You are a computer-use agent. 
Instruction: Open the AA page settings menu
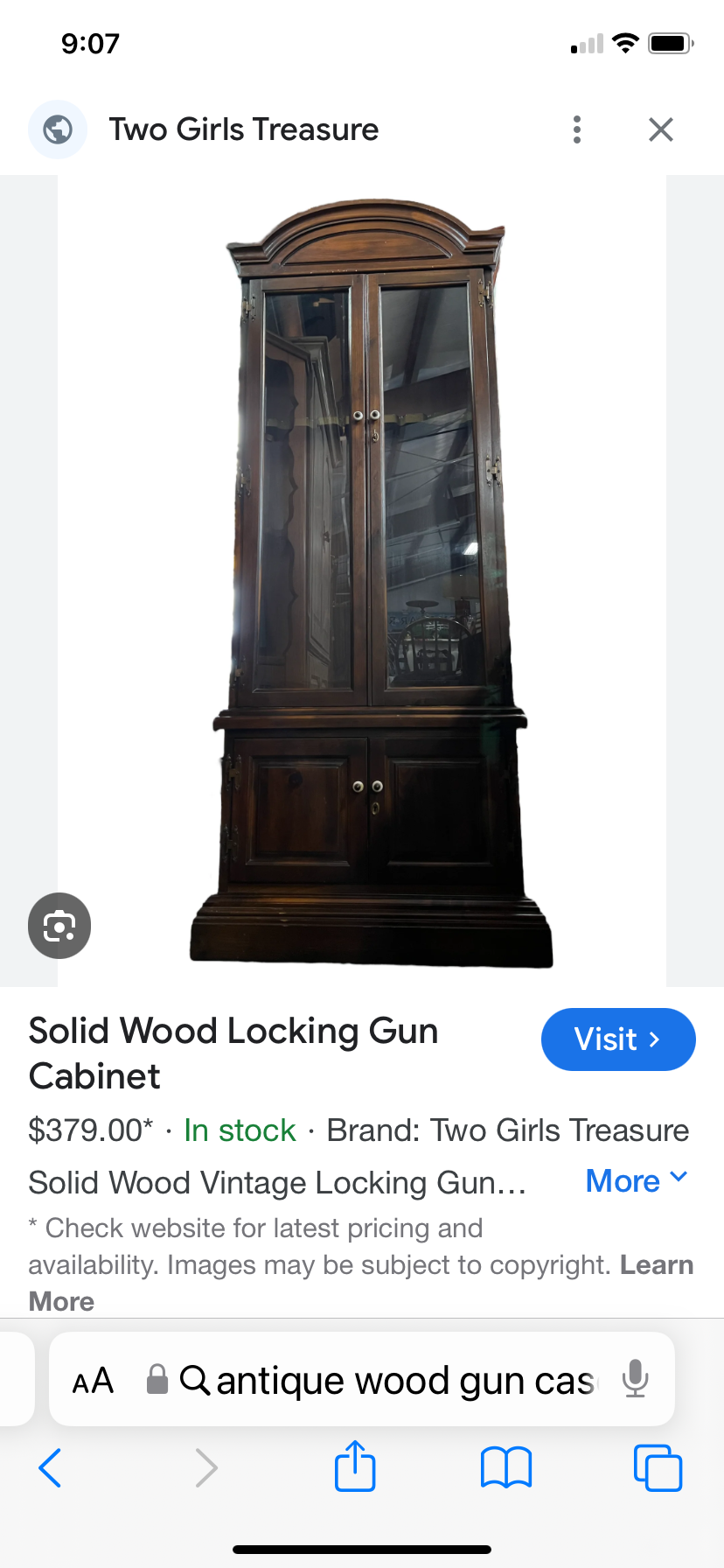pyautogui.click(x=93, y=1381)
